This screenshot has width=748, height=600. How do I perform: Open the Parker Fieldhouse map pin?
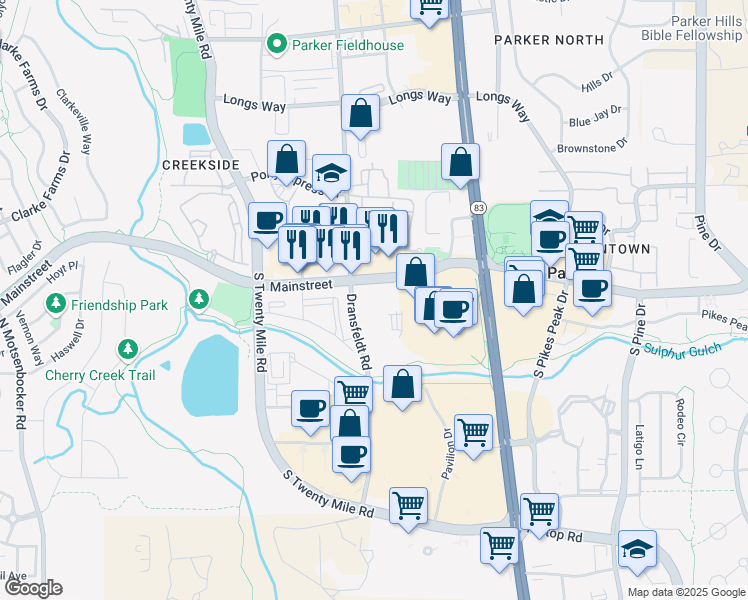[x=277, y=45]
